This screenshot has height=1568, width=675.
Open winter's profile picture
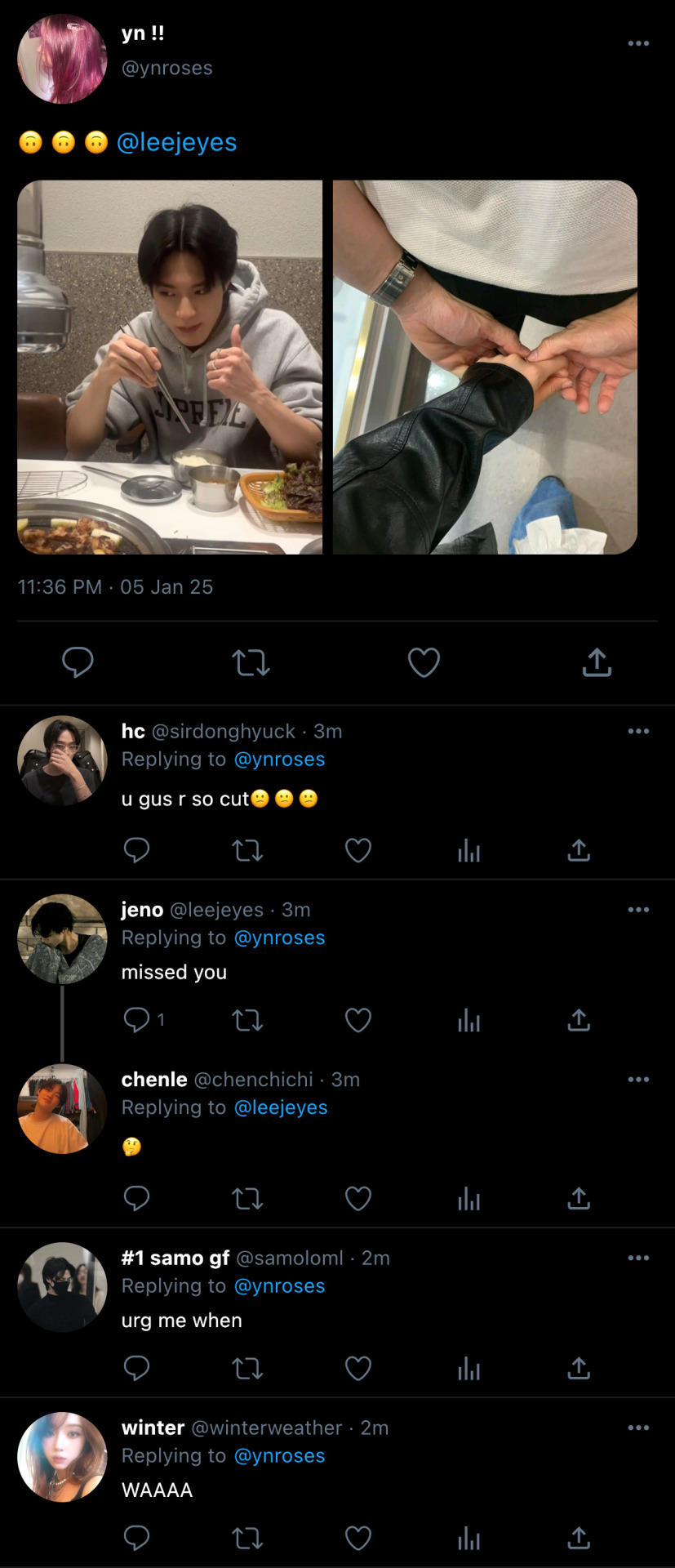pos(62,1457)
